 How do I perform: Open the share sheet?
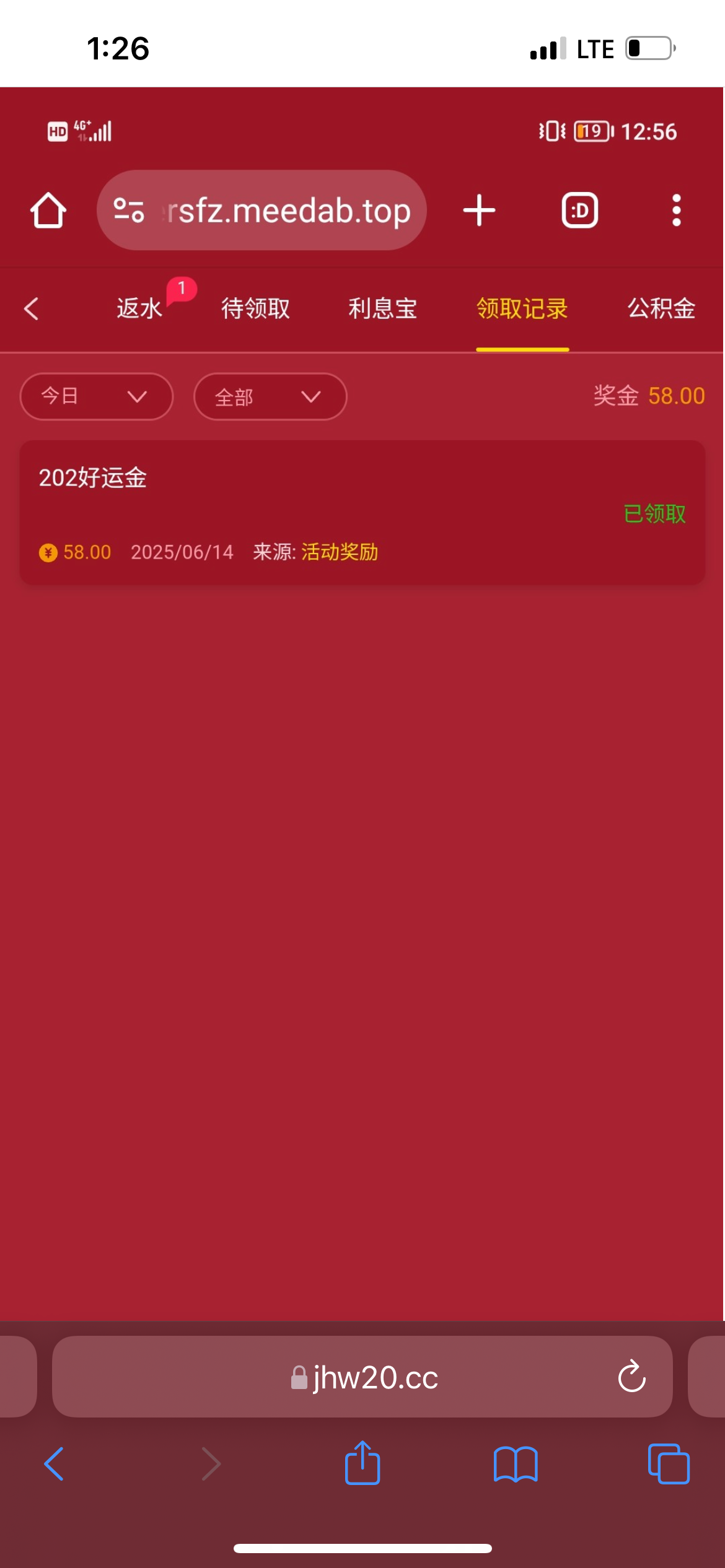(362, 1464)
